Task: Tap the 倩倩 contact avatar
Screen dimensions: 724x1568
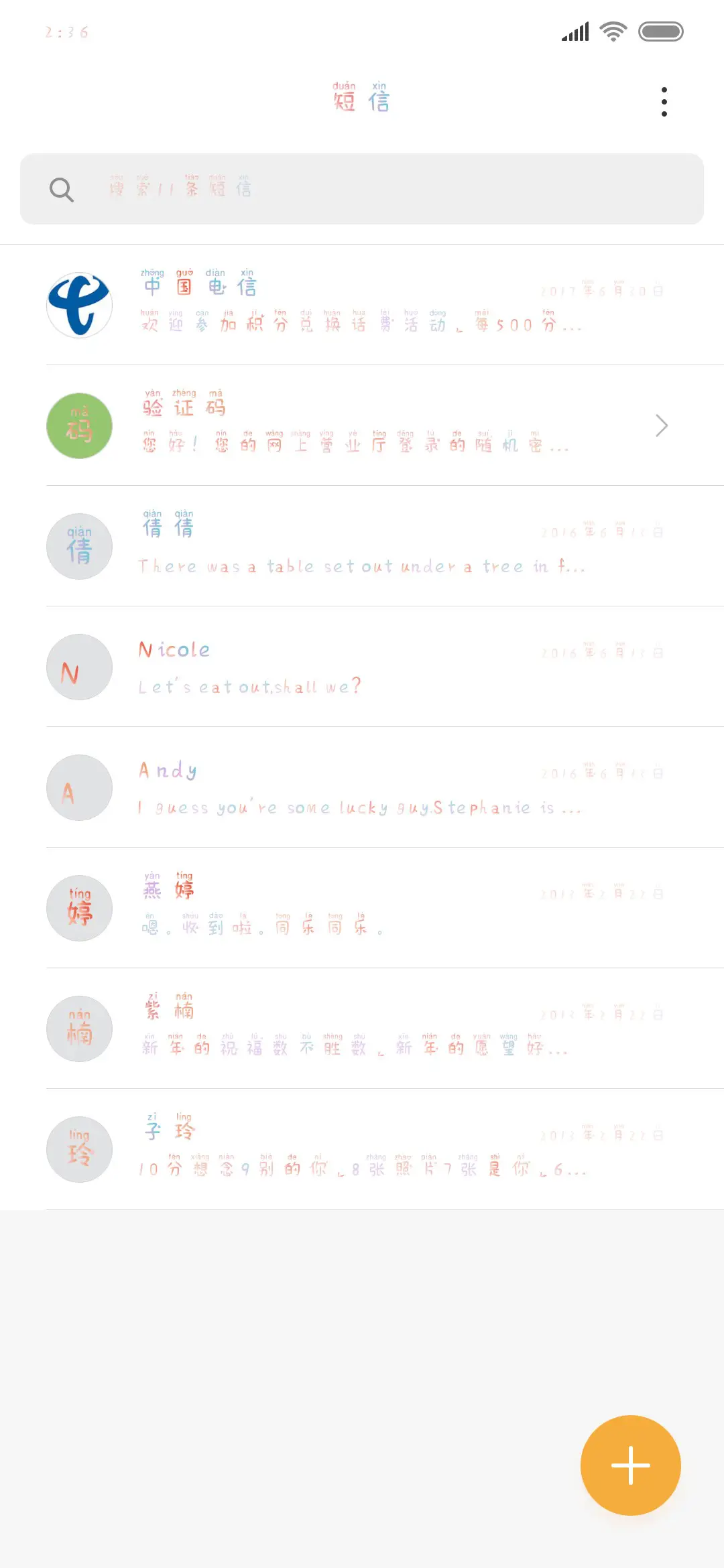Action: point(78,546)
